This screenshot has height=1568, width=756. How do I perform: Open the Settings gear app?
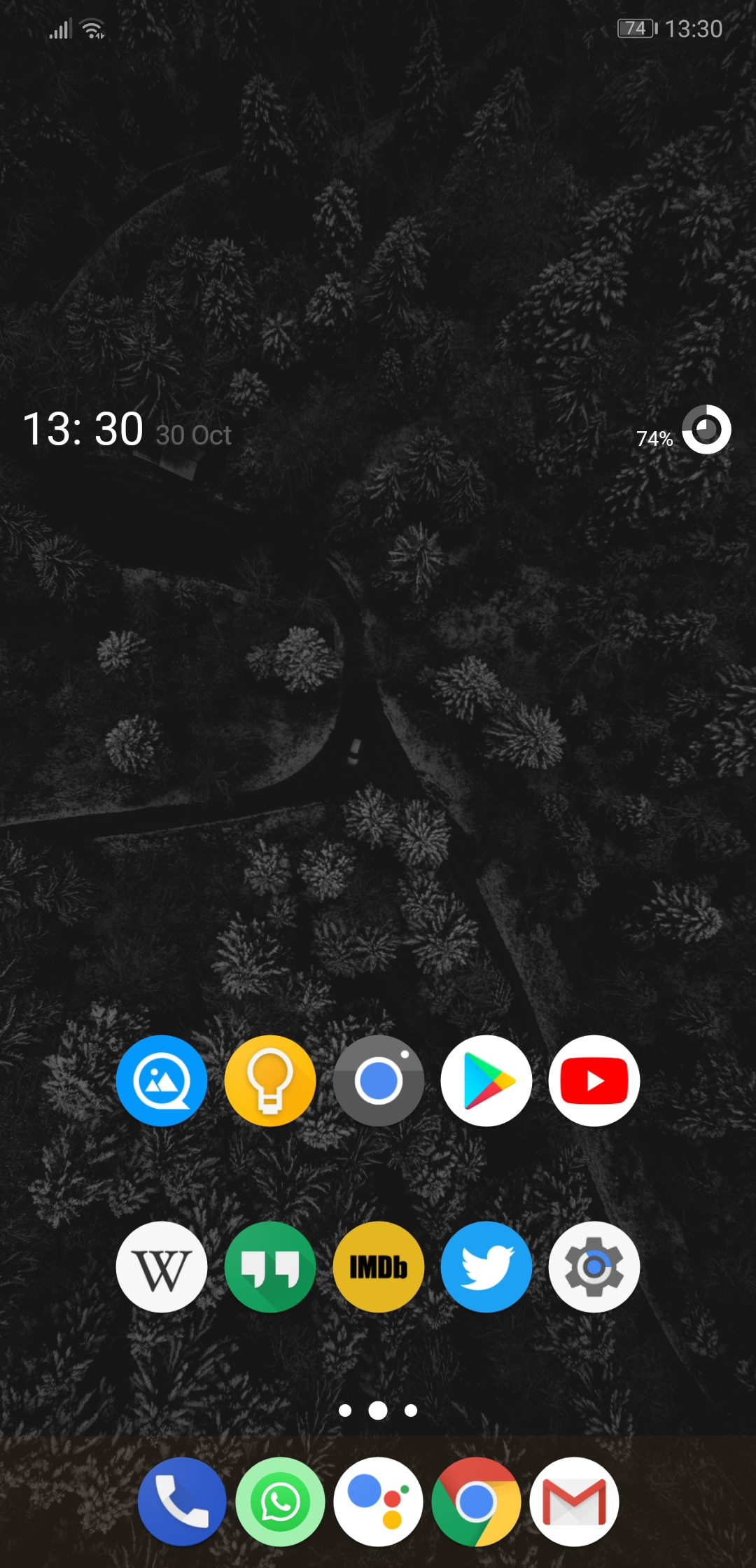click(x=594, y=1266)
